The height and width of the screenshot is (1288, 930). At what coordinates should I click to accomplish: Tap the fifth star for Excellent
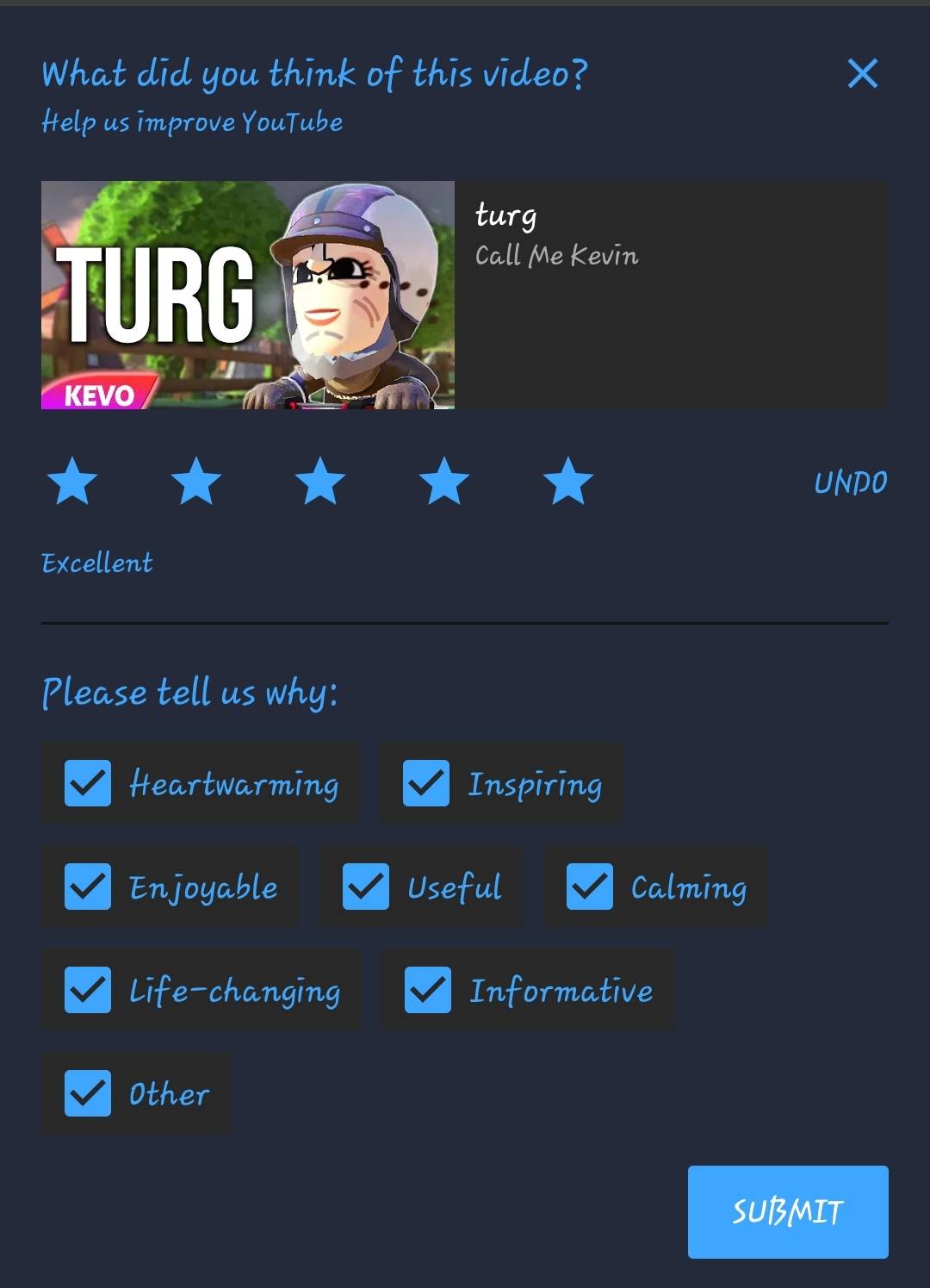(x=568, y=481)
